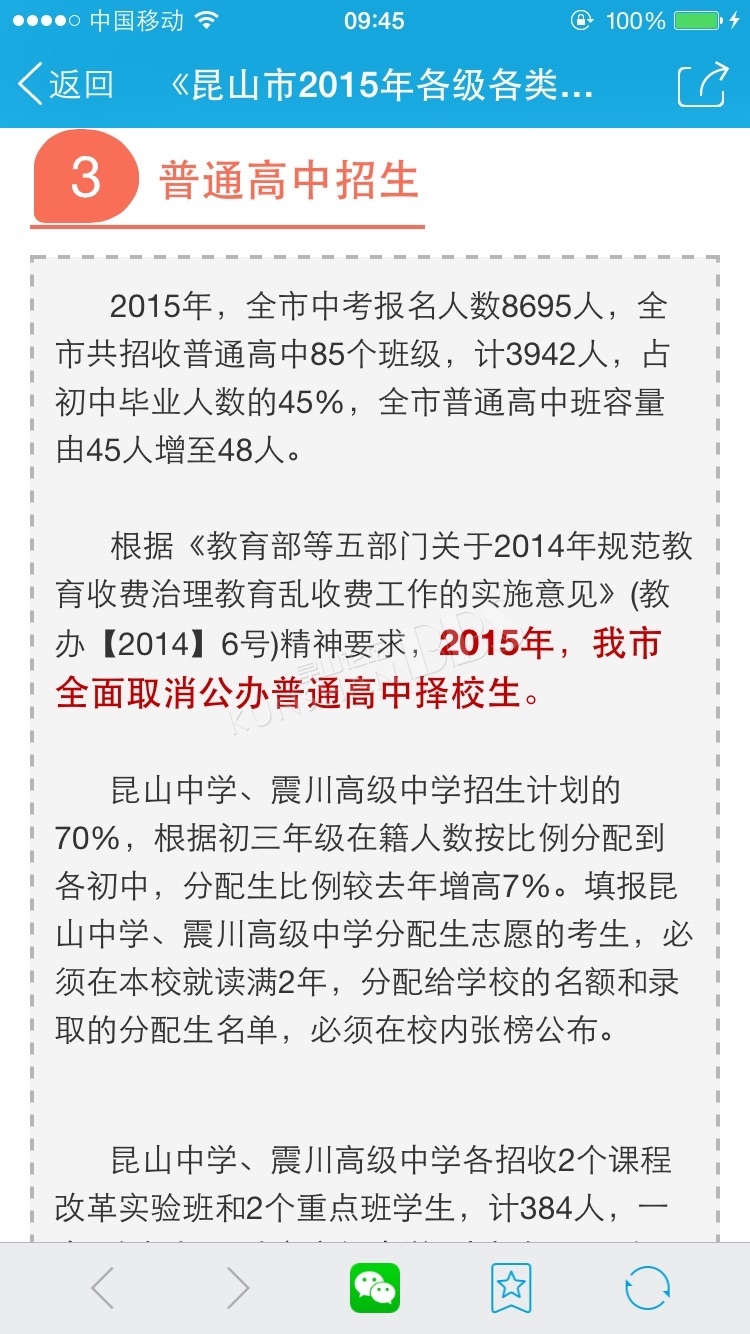This screenshot has height=1334, width=750.
Task: Share this article via top-right icon
Action: pos(702,84)
